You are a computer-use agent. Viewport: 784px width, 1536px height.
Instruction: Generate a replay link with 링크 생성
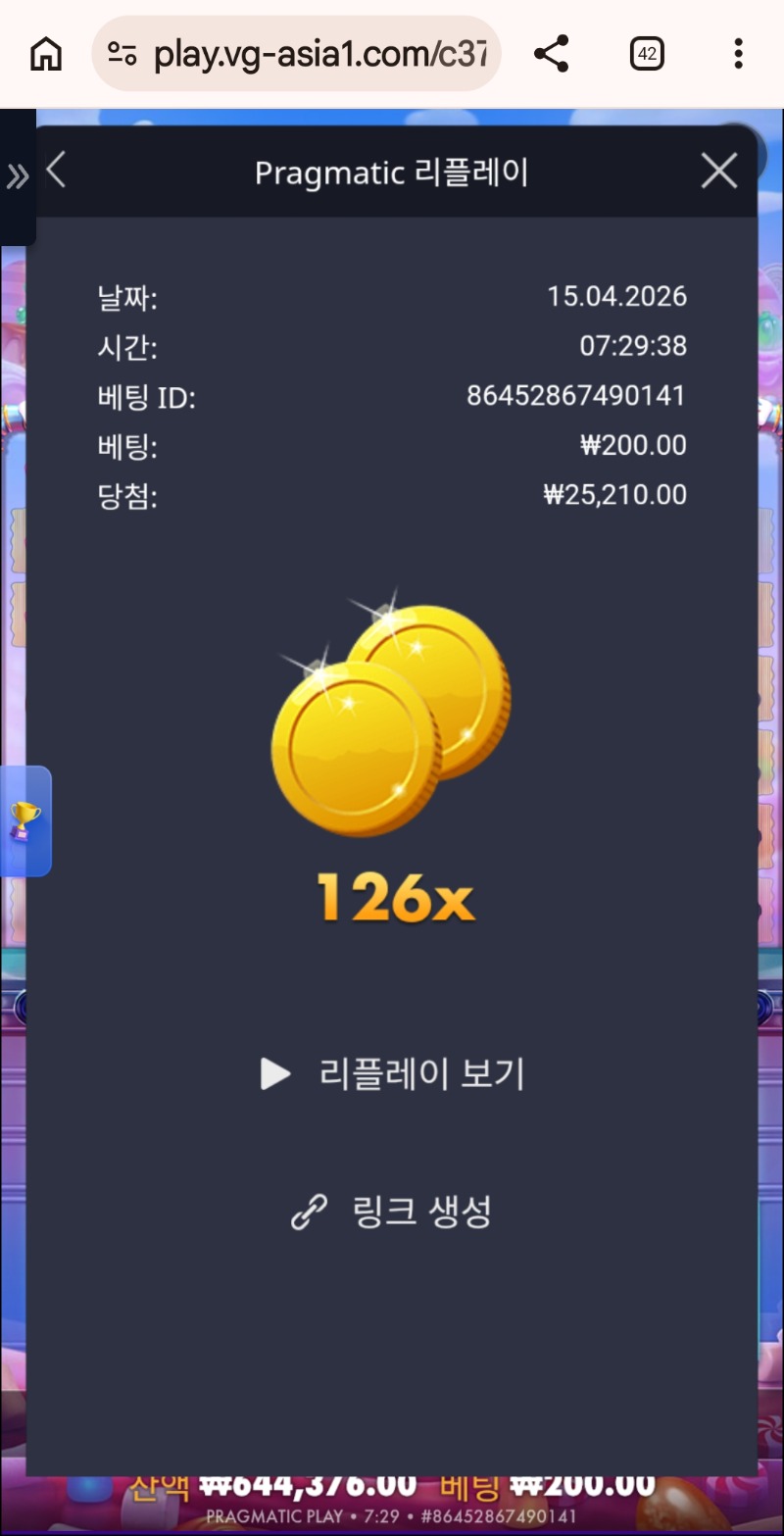392,1213
